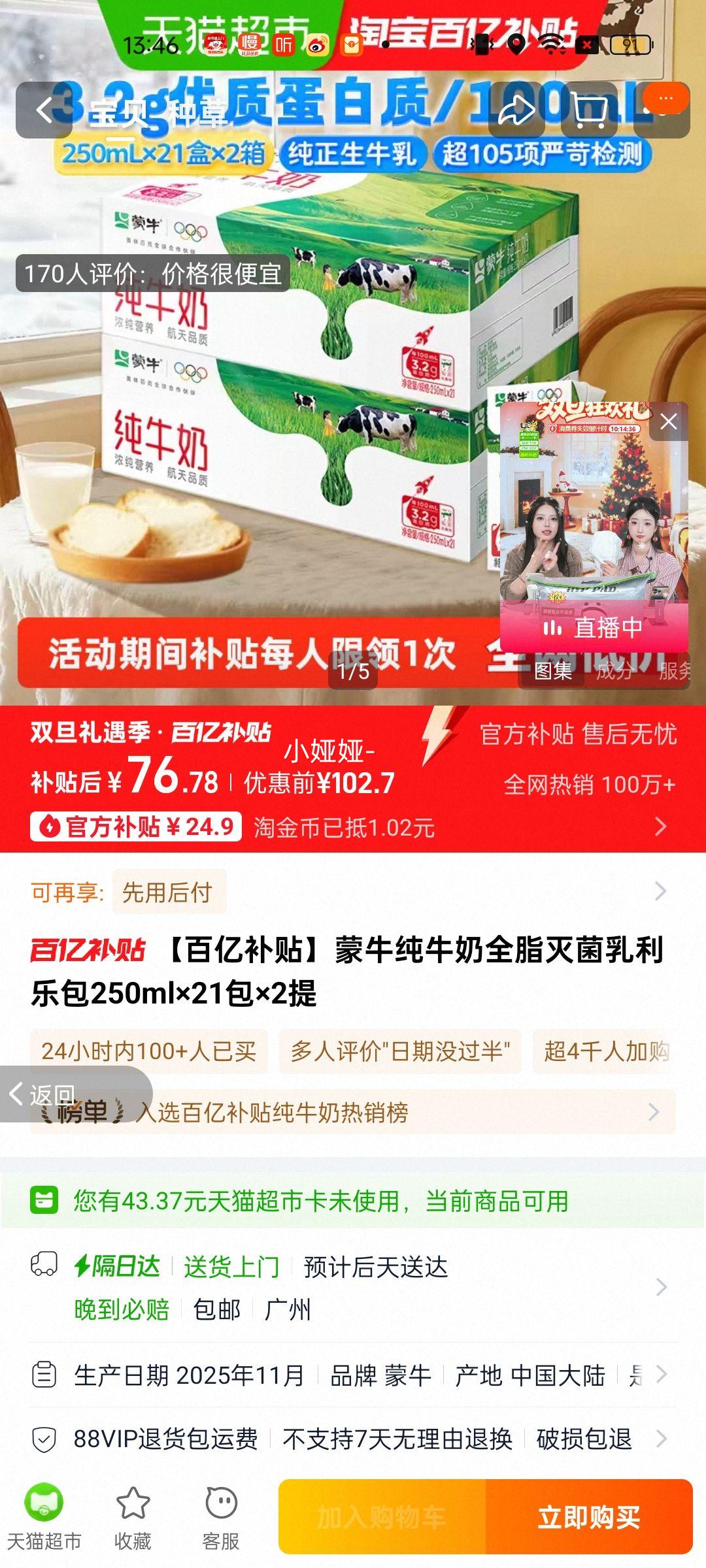Tap the back arrow at top left

click(44, 111)
